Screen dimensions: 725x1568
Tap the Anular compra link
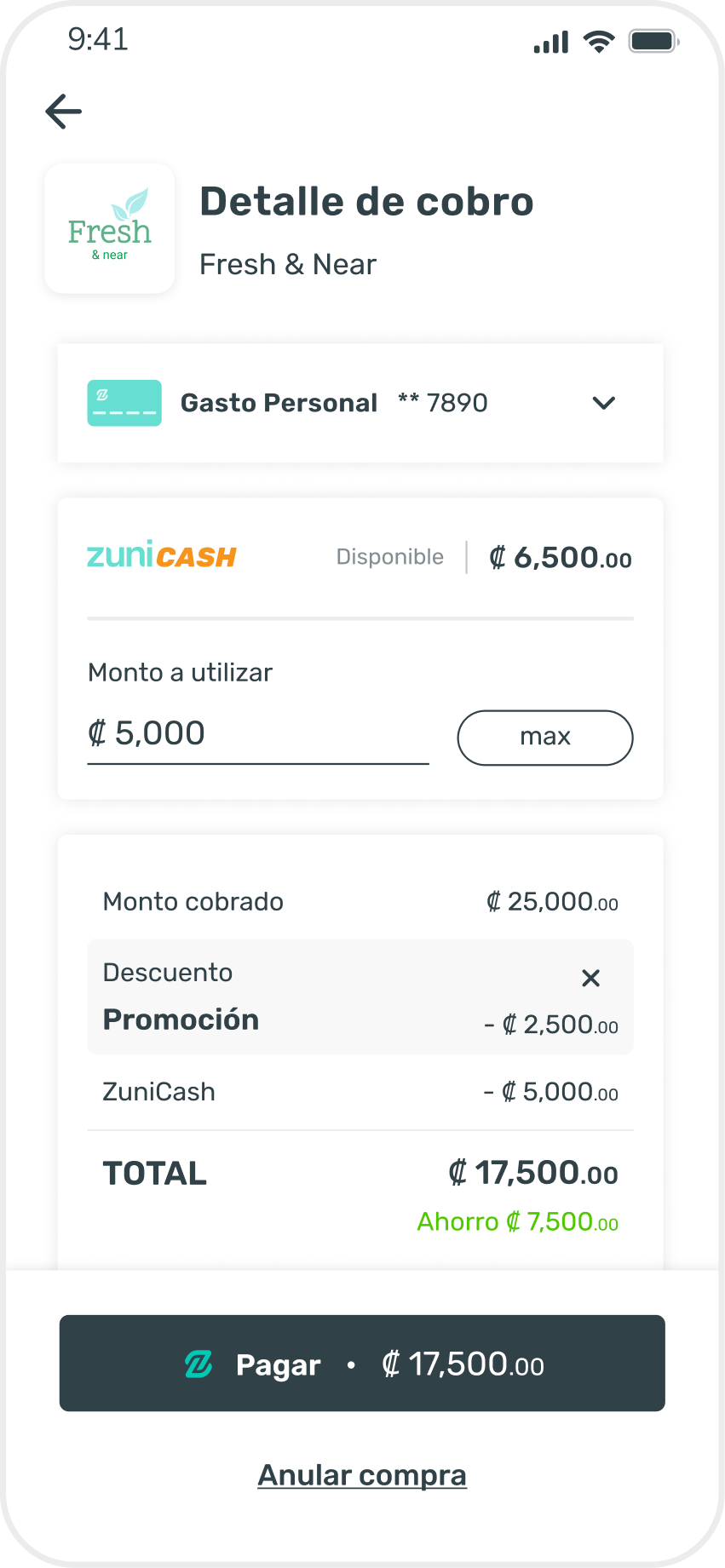[362, 1475]
